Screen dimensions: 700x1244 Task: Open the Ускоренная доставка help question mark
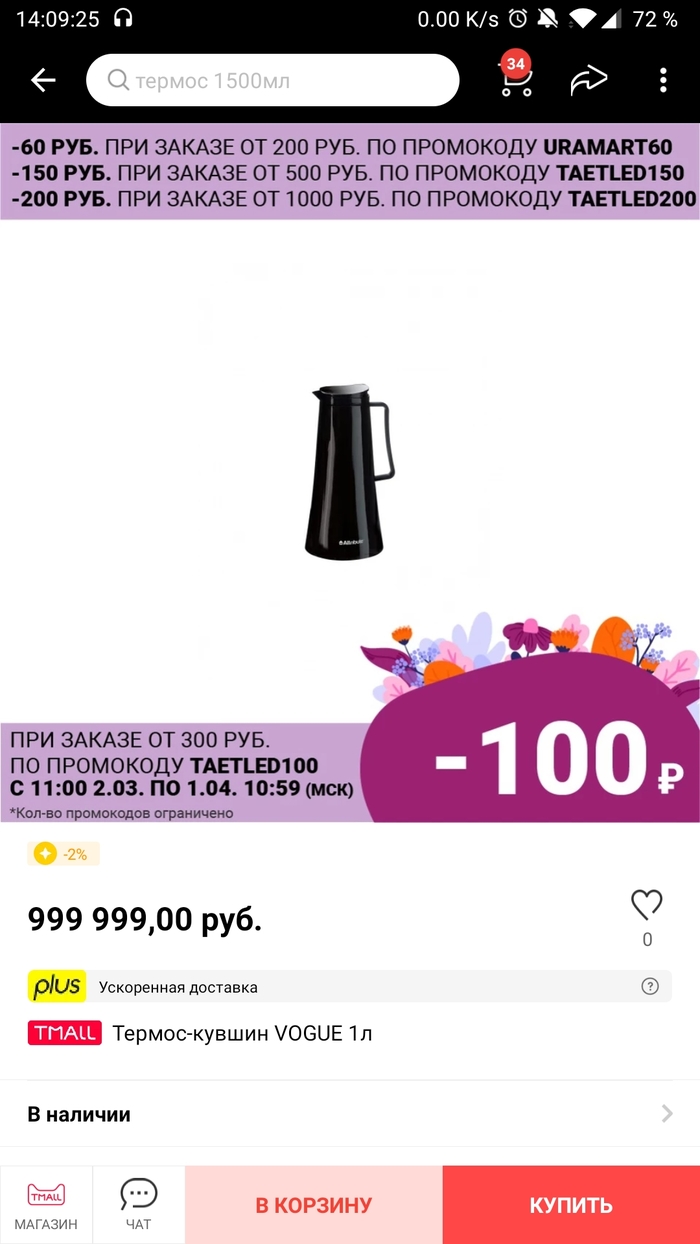[x=650, y=986]
